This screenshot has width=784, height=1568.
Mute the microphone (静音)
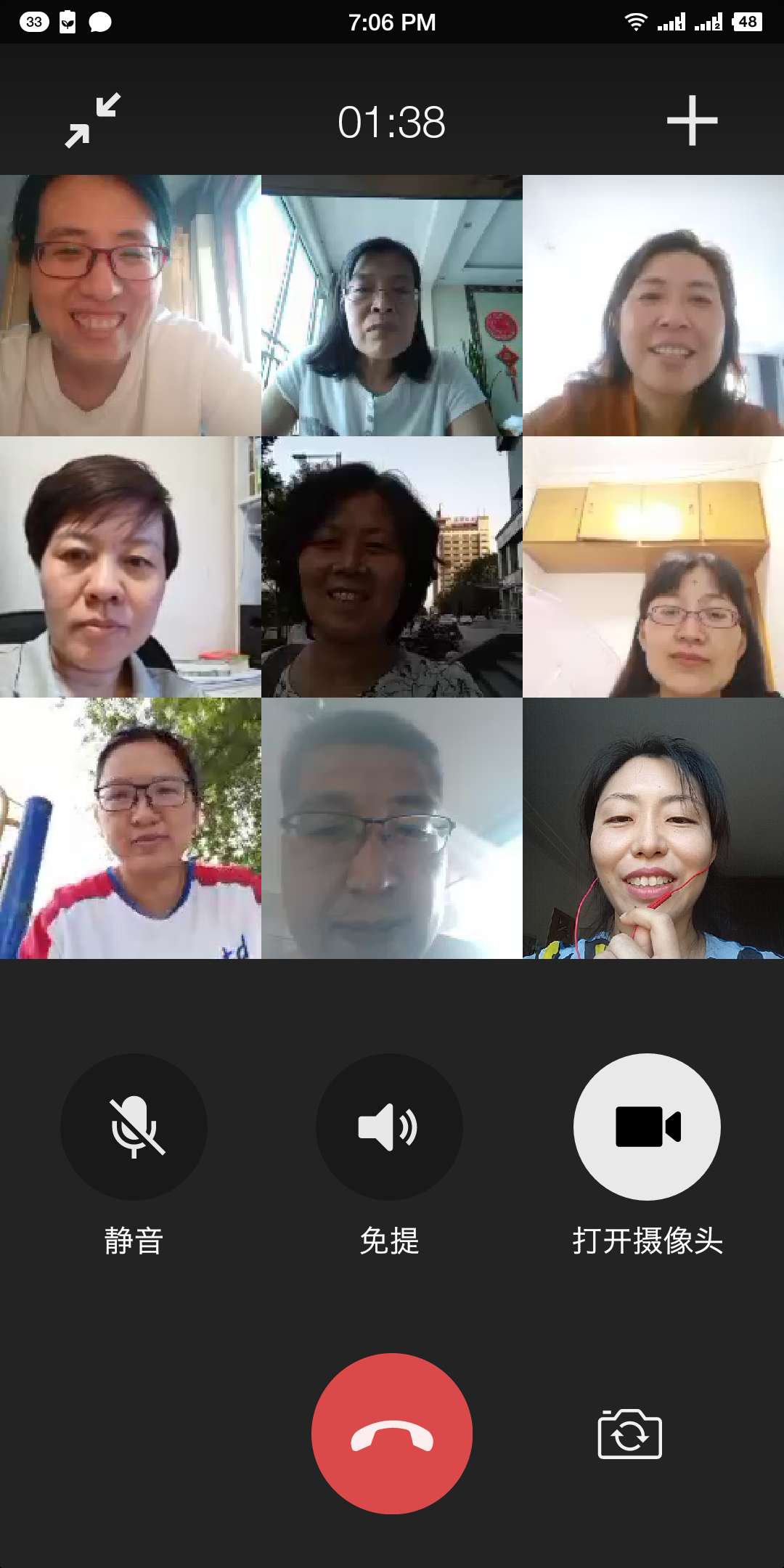click(x=134, y=1127)
